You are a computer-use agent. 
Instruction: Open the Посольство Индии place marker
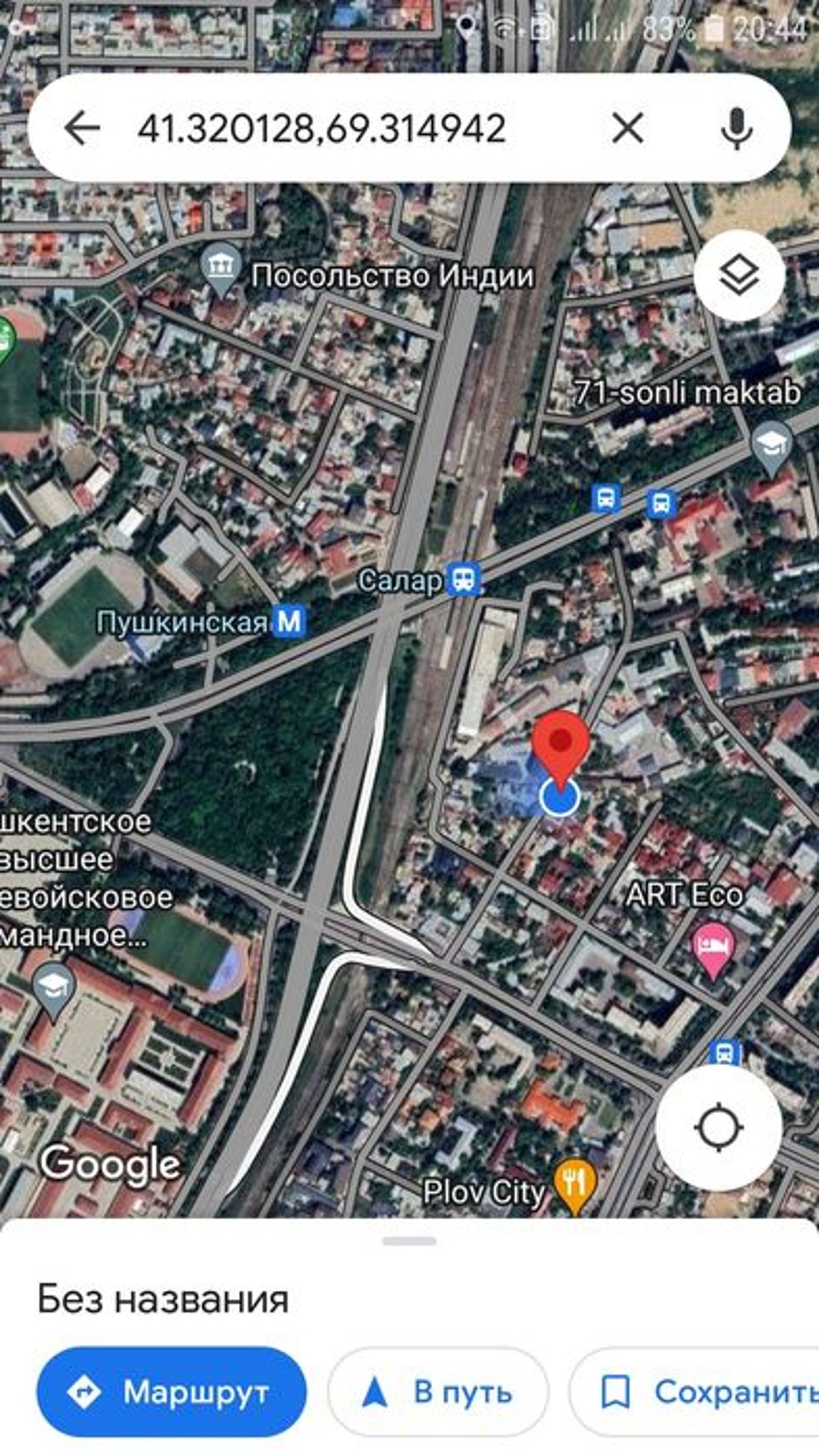(220, 268)
